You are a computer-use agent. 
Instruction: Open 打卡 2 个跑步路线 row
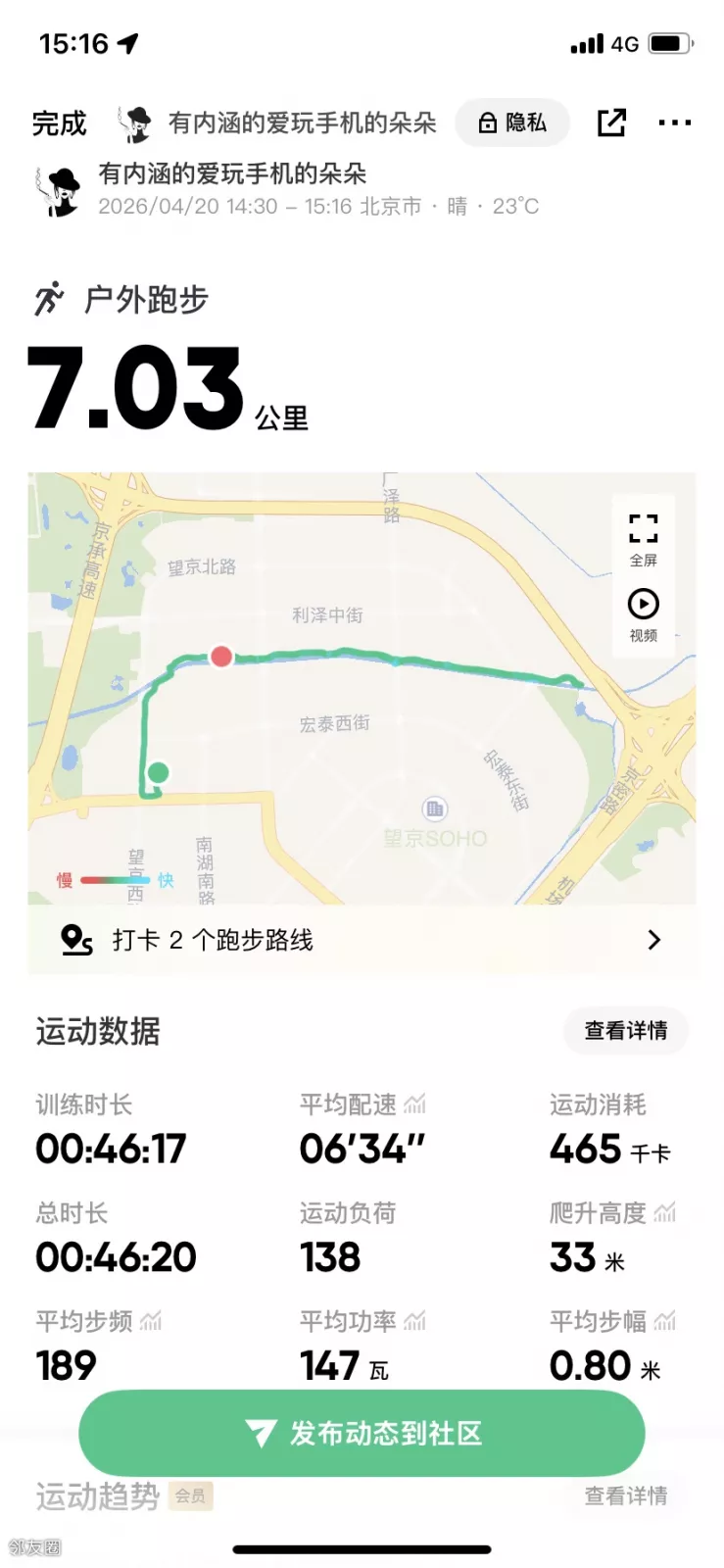pyautogui.click(x=362, y=940)
